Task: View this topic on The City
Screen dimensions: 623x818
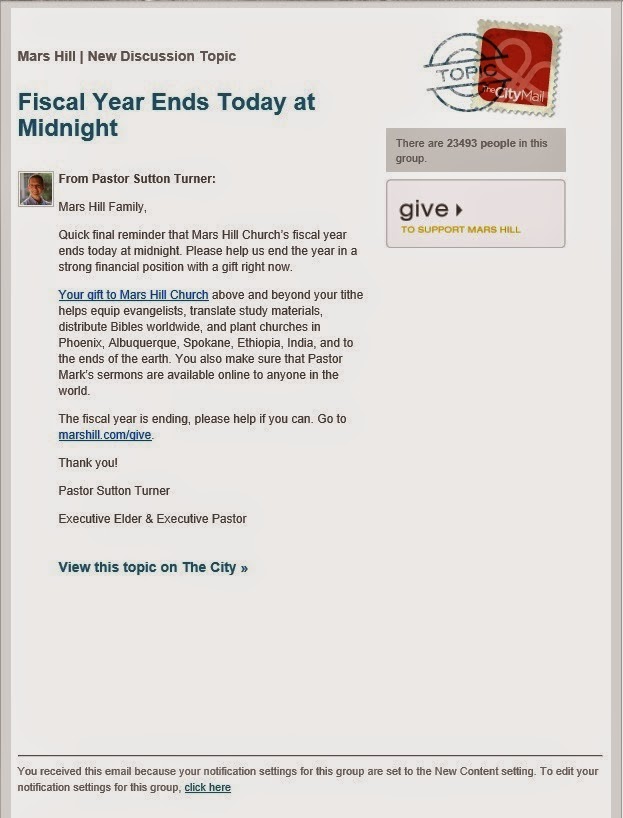Action: point(153,567)
